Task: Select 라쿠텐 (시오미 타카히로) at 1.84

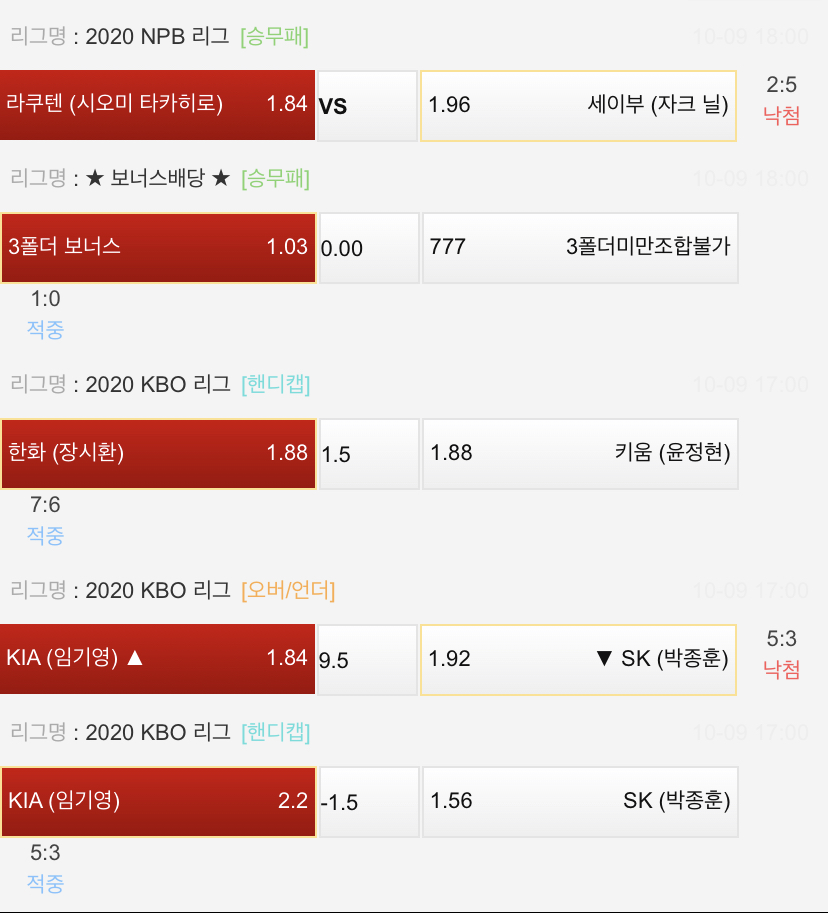Action: (x=157, y=105)
